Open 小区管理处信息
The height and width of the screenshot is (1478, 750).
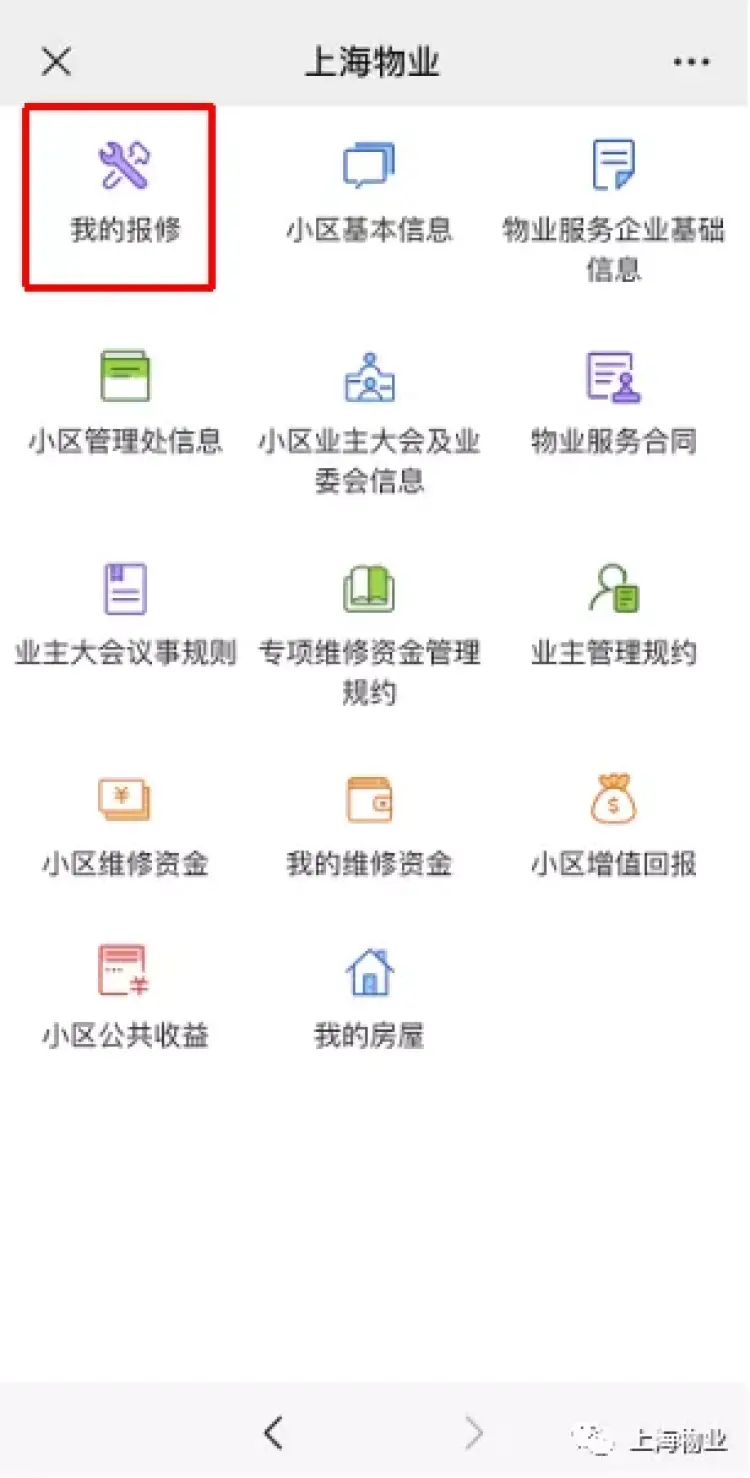pos(125,404)
